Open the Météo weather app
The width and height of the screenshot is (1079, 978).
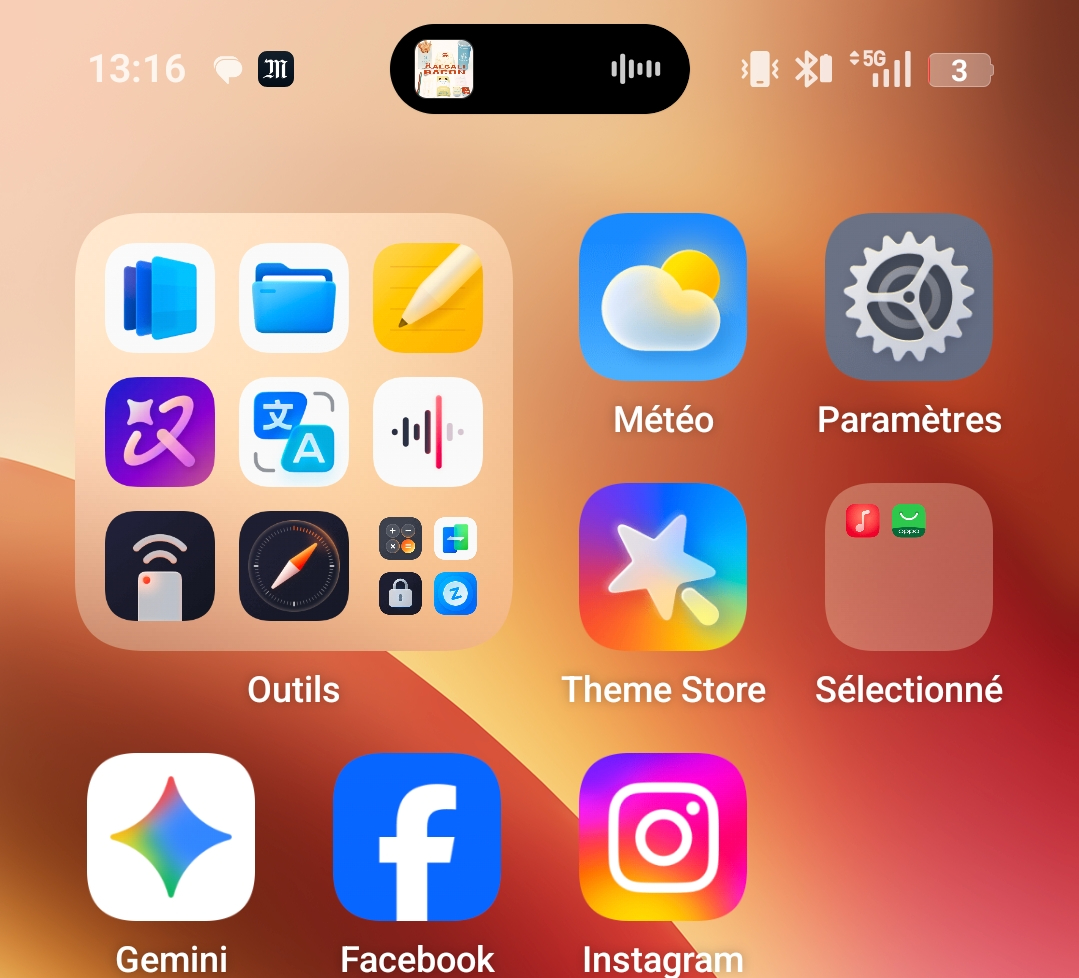tap(663, 297)
